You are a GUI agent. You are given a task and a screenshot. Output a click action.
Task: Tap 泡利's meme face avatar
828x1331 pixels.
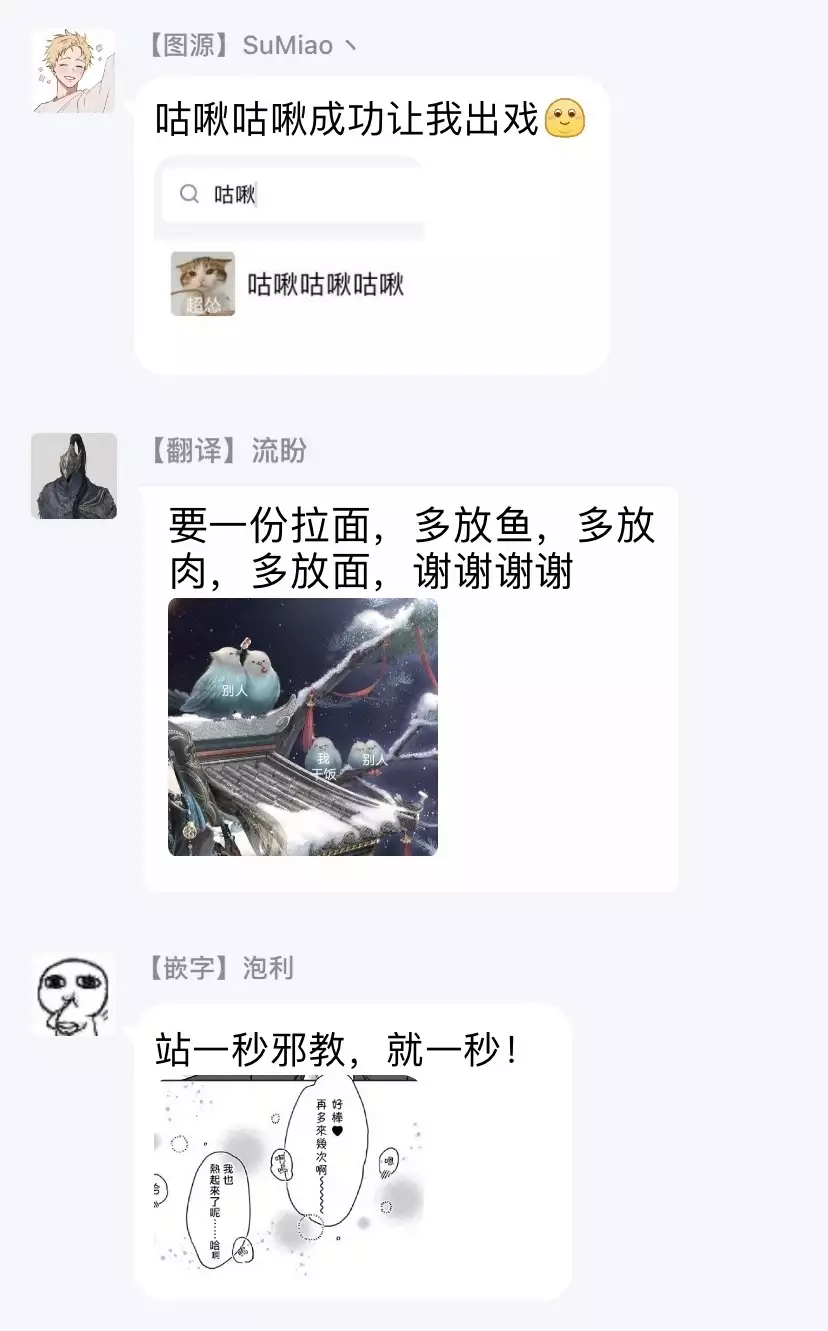[x=73, y=995]
